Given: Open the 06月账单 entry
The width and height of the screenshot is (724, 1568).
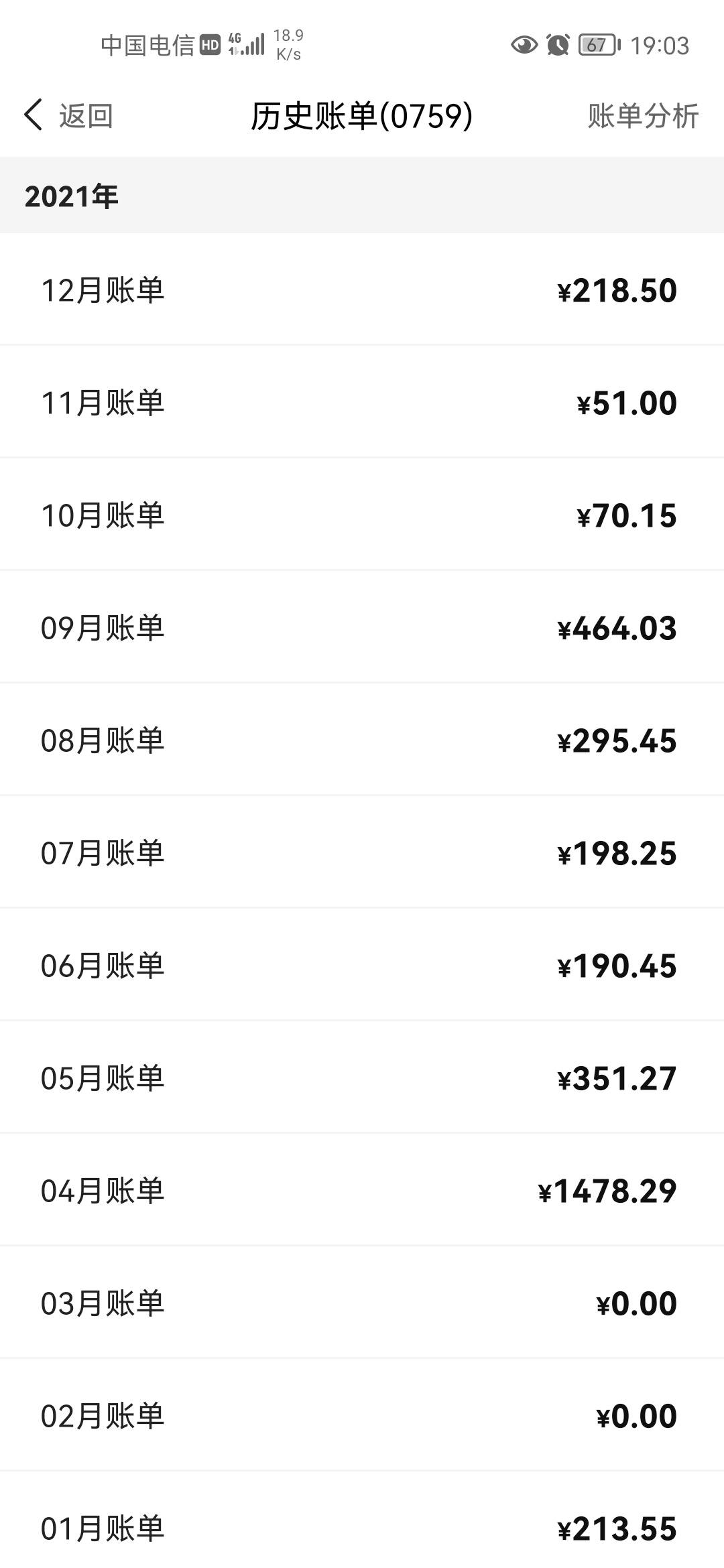Looking at the screenshot, I should click(362, 965).
